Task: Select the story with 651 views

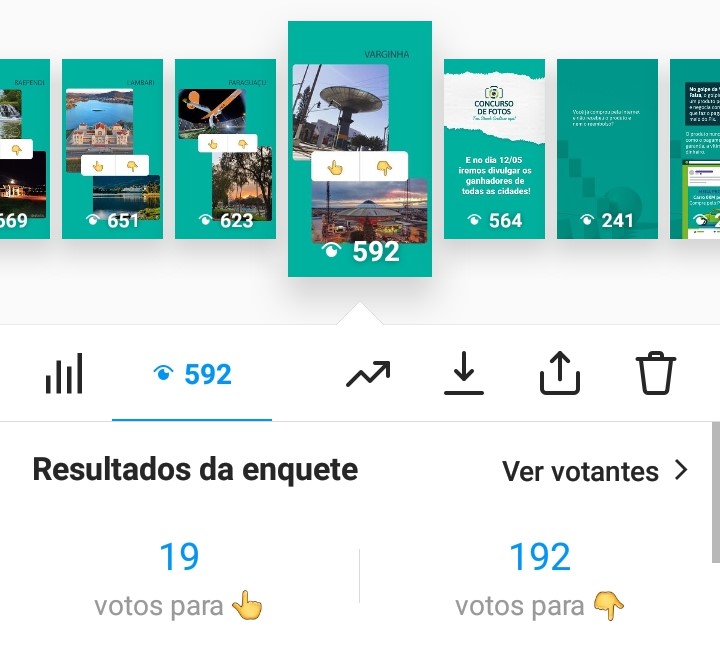Action: (x=112, y=149)
